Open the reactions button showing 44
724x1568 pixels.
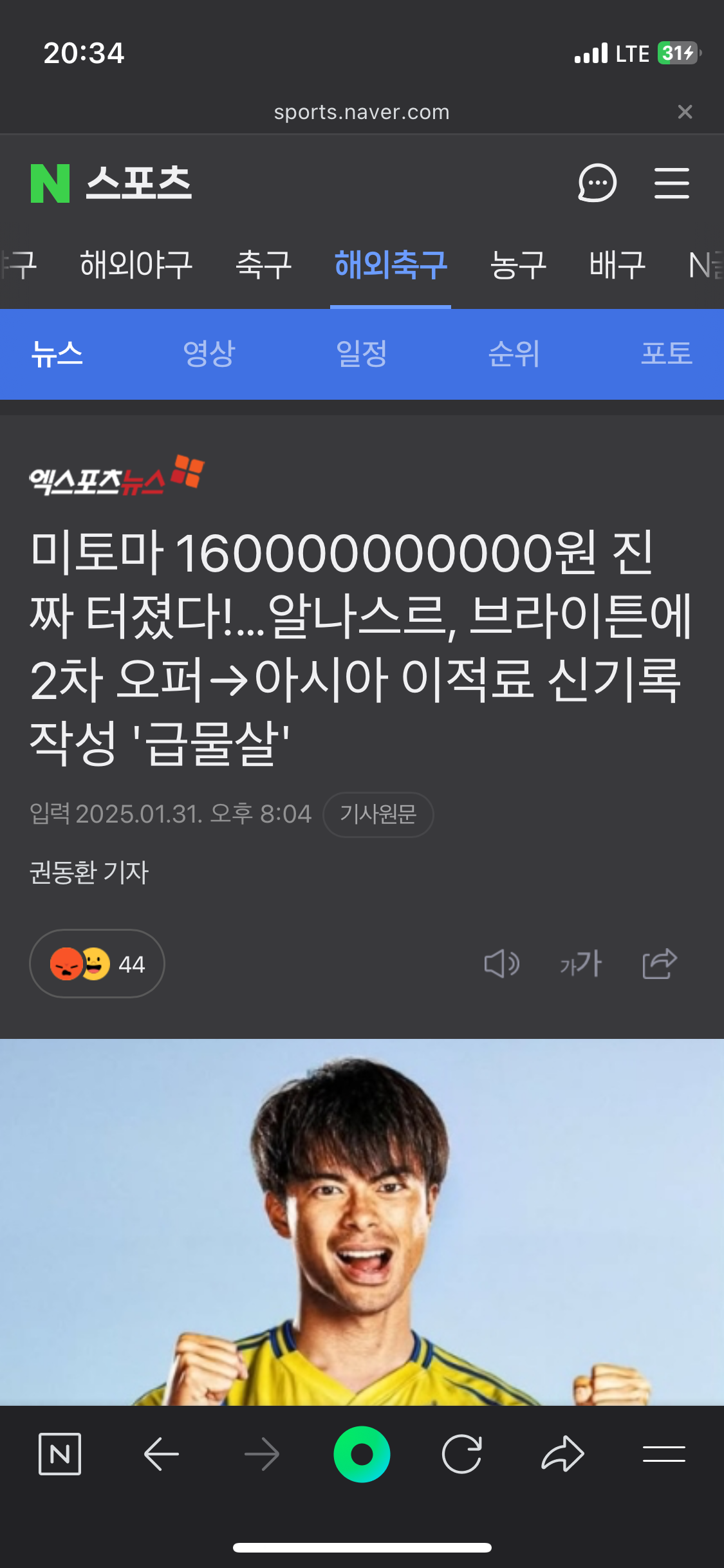[97, 964]
